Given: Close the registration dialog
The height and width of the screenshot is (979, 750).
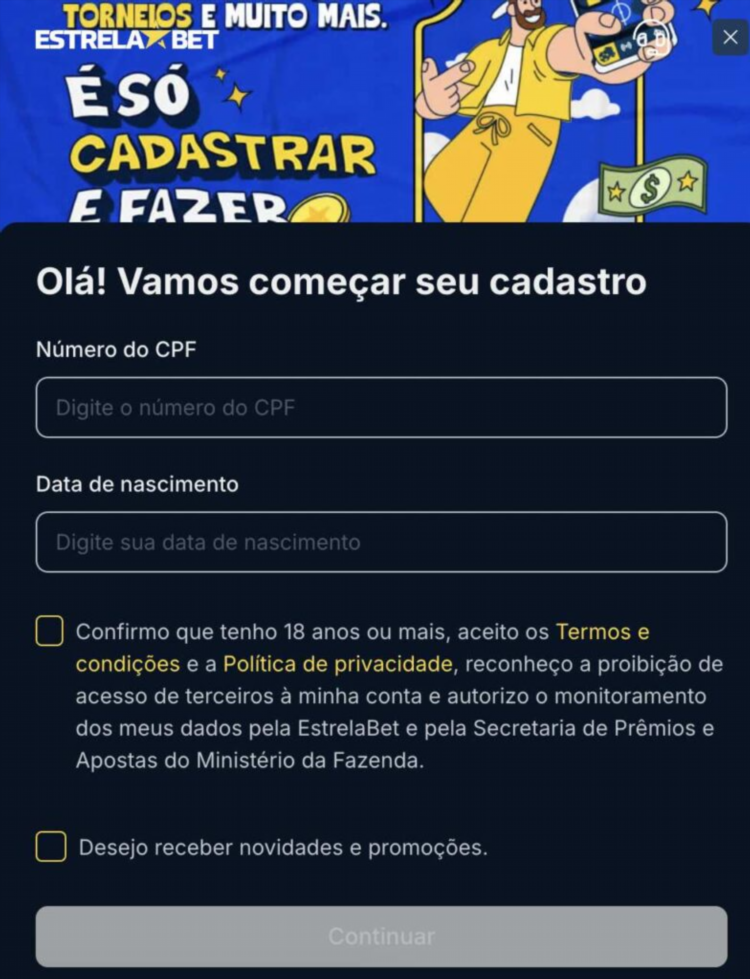Looking at the screenshot, I should pyautogui.click(x=729, y=38).
